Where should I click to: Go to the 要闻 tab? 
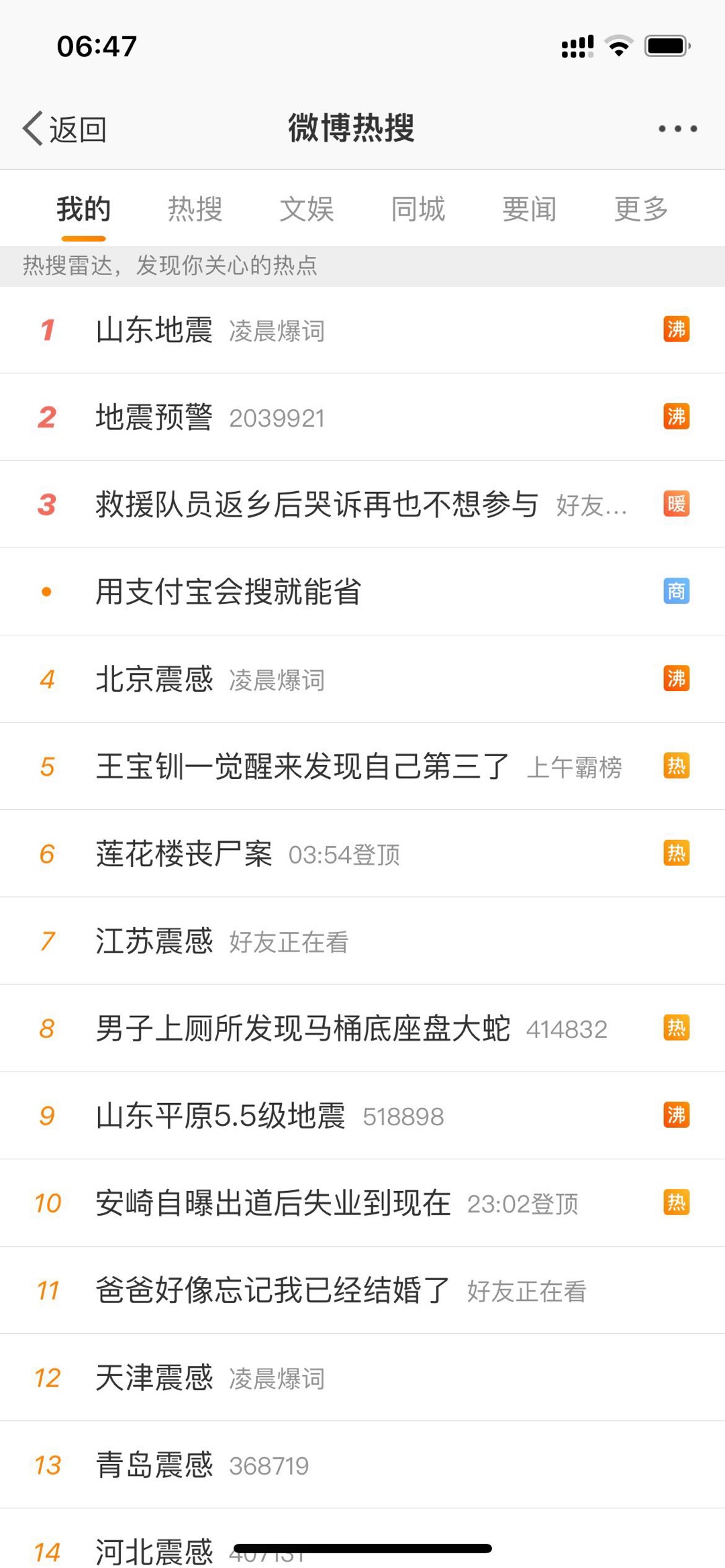pos(529,209)
